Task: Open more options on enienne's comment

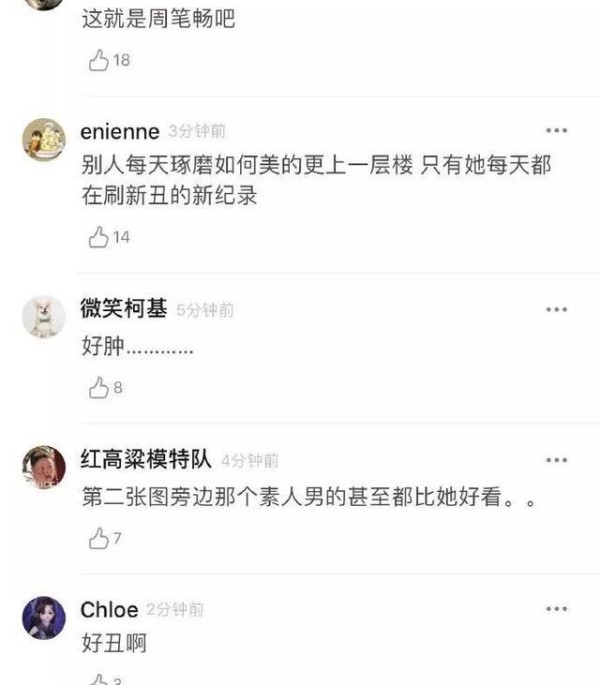Action: (x=556, y=132)
